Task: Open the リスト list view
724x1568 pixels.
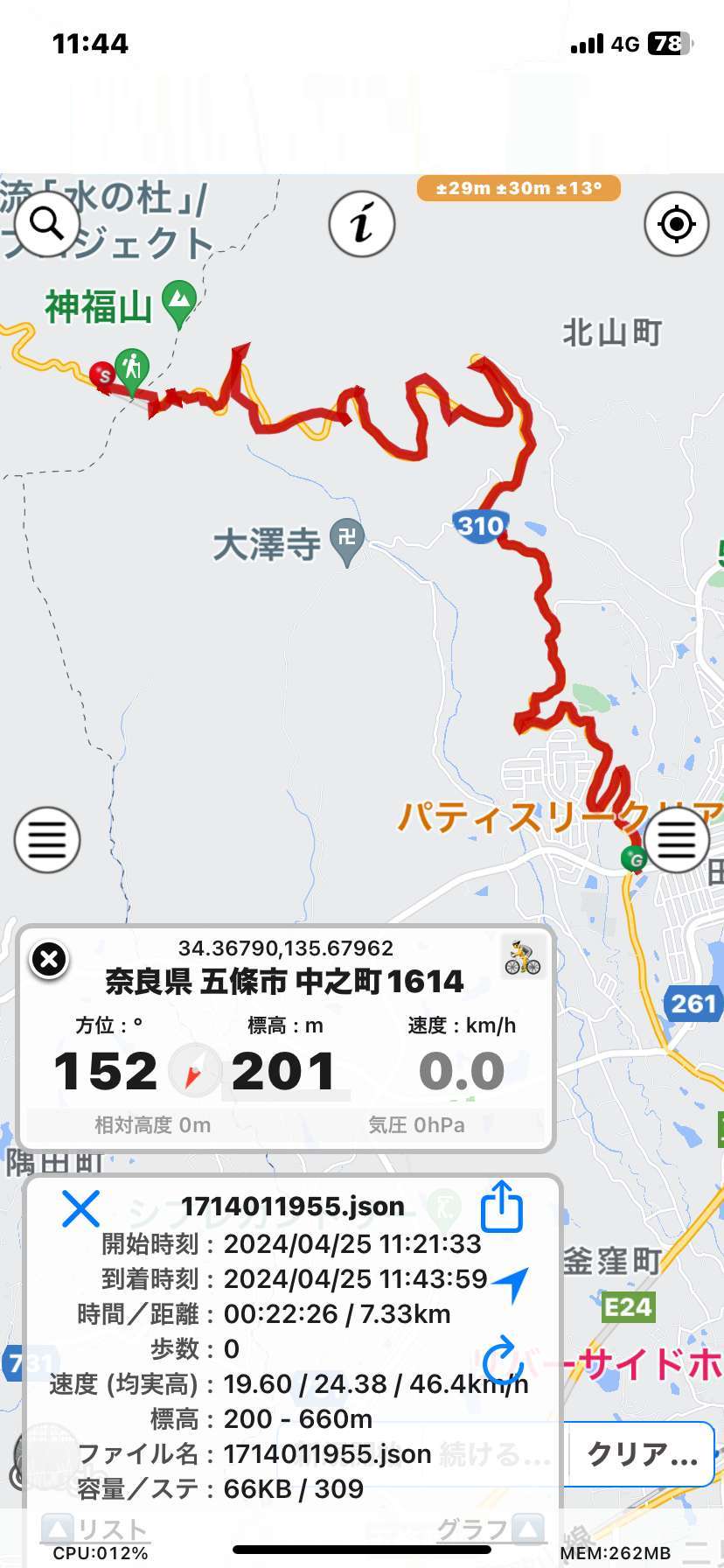Action: coord(96,1529)
